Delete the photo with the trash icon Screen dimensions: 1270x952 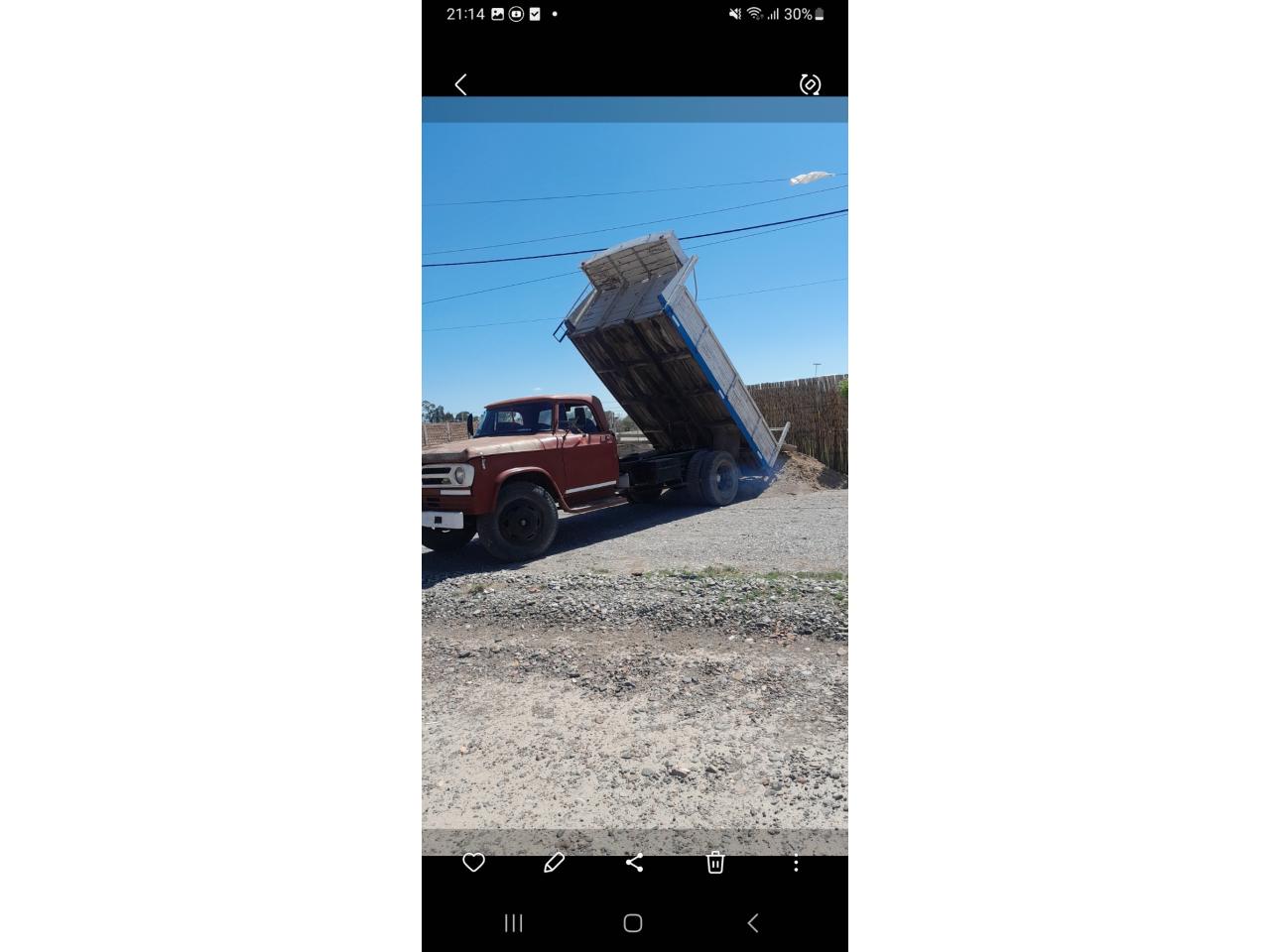(715, 863)
